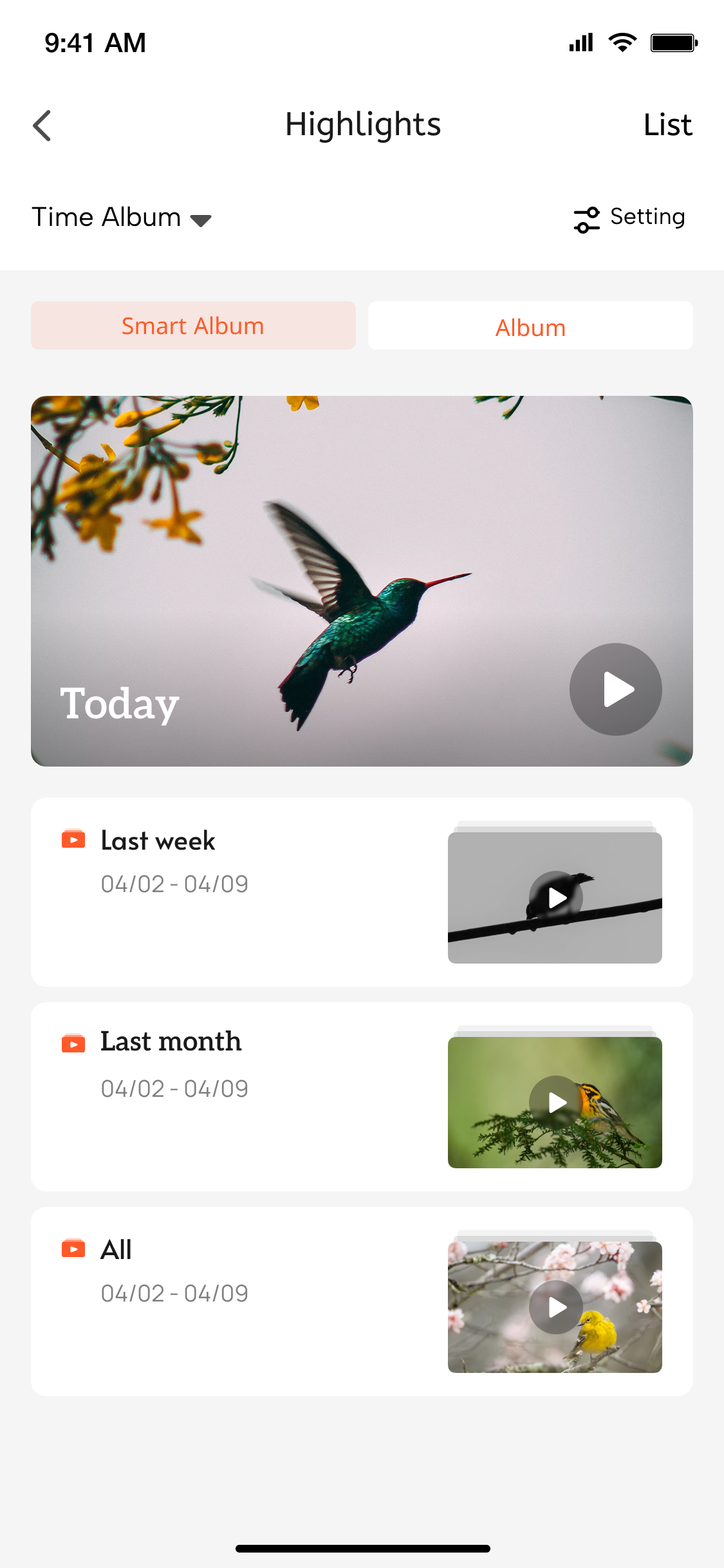Open the Last month album card
This screenshot has width=724, height=1568.
(362, 1096)
